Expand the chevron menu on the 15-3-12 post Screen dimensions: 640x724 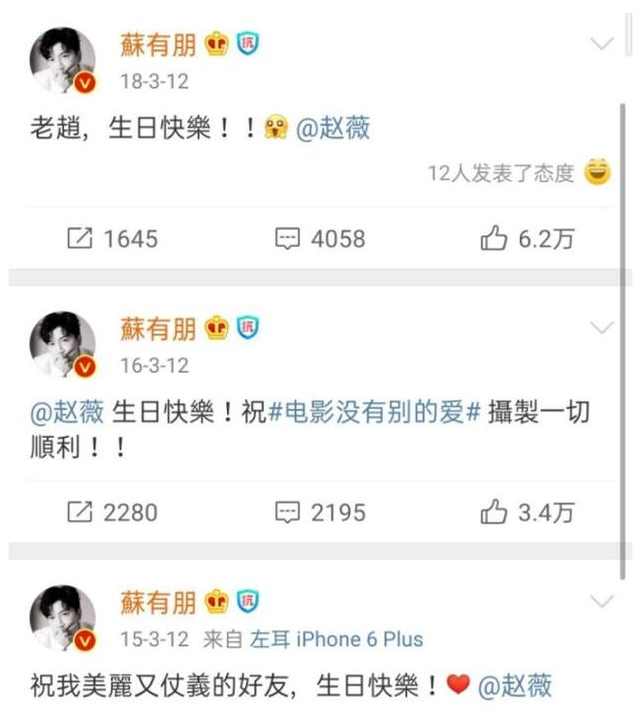click(x=602, y=602)
